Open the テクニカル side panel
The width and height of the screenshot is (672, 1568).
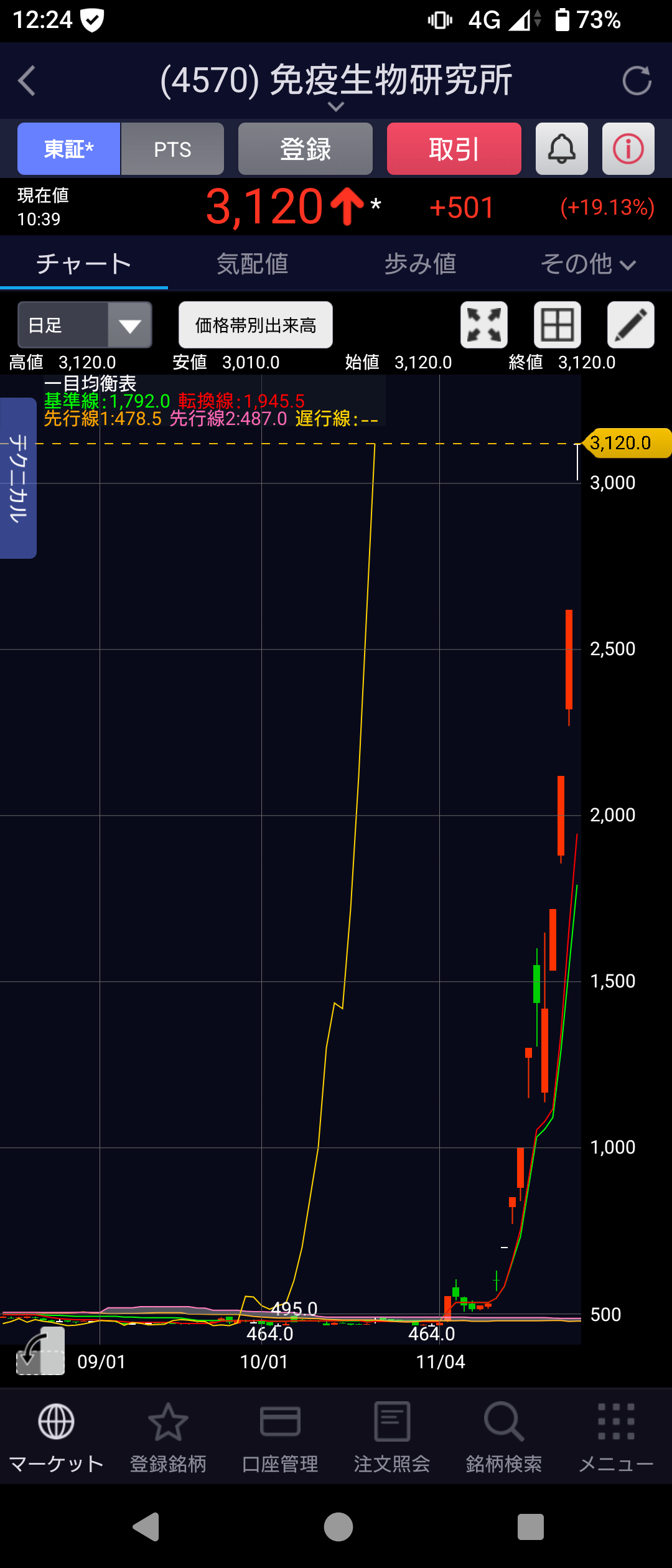(18, 478)
